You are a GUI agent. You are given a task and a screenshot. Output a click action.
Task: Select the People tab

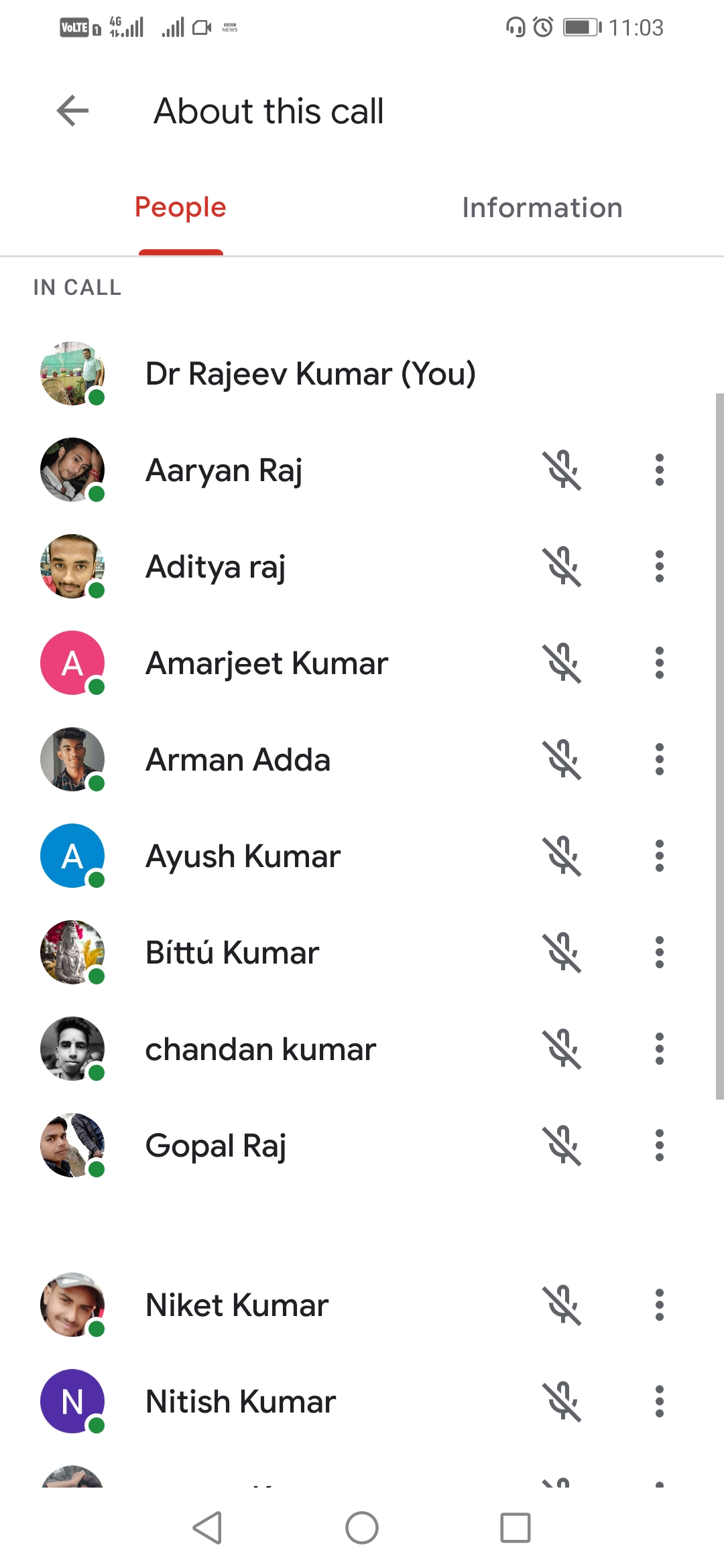tap(180, 208)
